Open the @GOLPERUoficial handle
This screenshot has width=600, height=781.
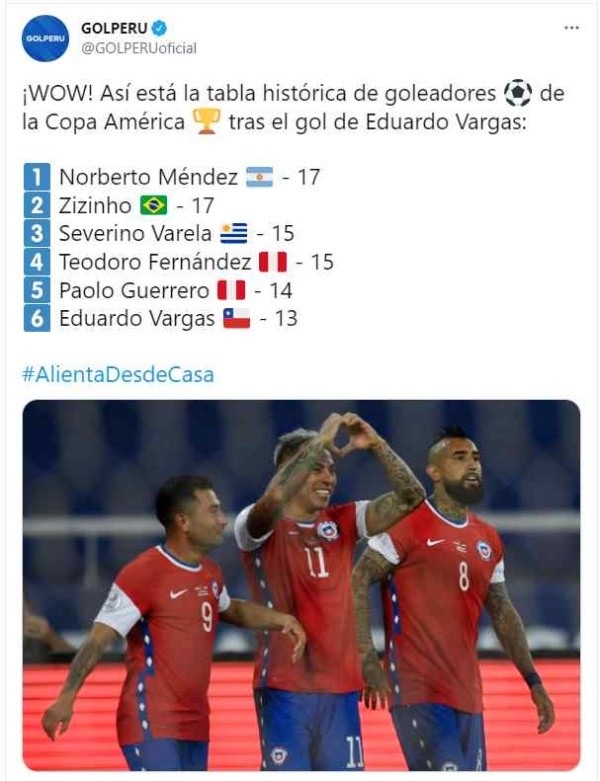139,48
